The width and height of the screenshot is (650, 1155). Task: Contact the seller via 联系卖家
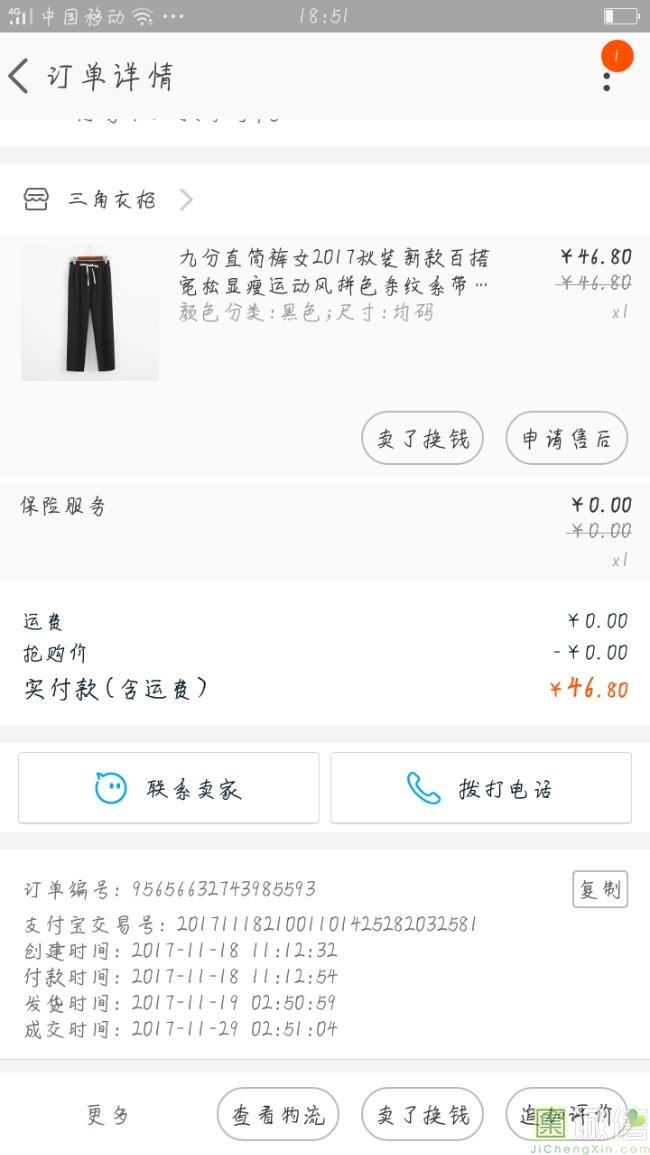(169, 788)
